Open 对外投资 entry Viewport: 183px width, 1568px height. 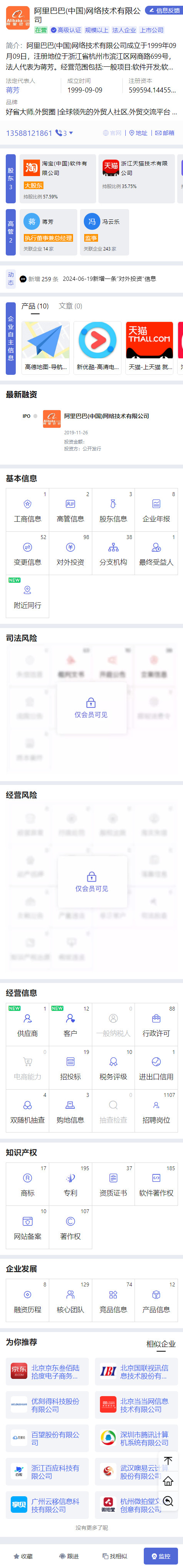[x=71, y=553]
